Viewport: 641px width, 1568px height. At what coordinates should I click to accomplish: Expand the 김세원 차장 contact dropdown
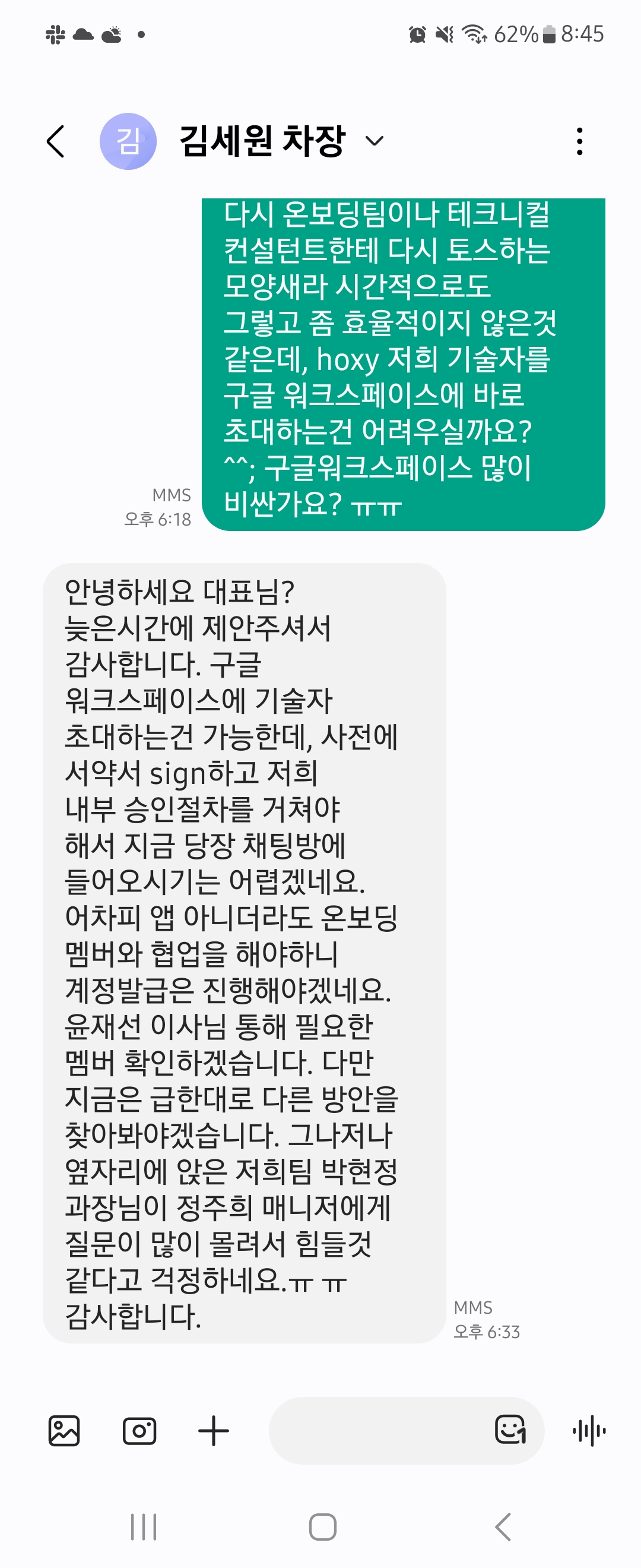(x=374, y=141)
